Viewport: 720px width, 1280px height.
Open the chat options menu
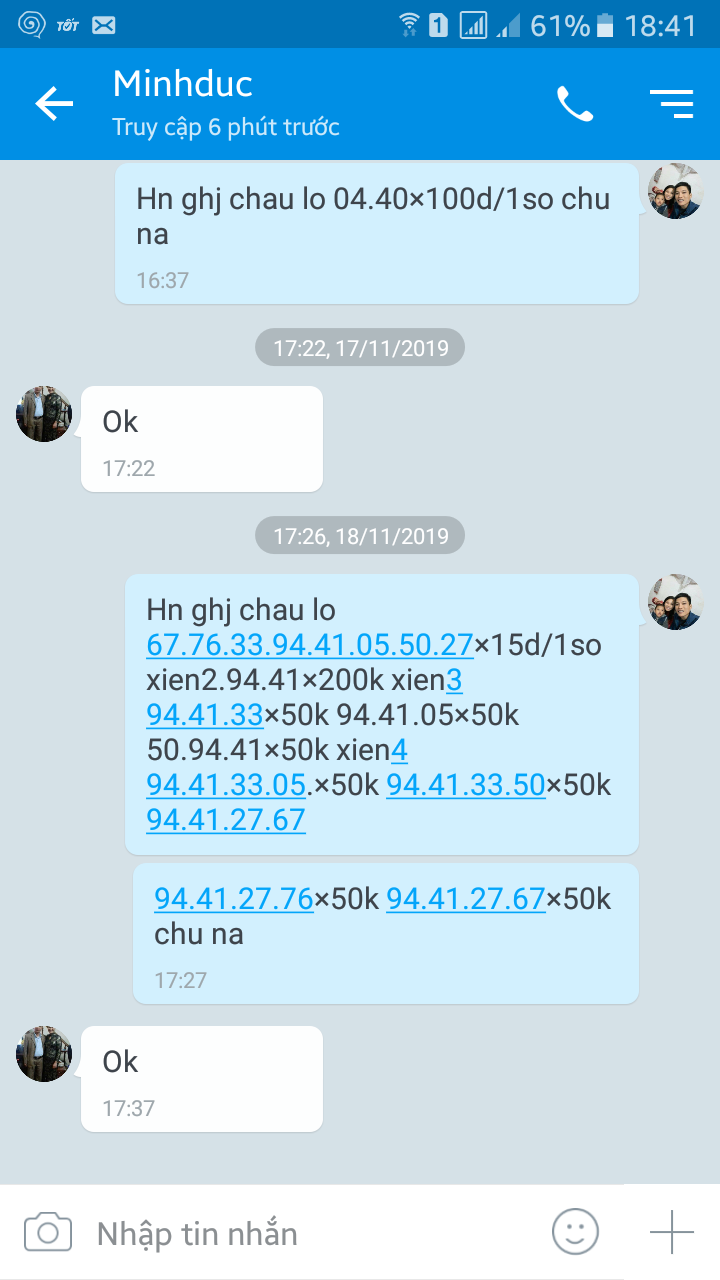[671, 103]
